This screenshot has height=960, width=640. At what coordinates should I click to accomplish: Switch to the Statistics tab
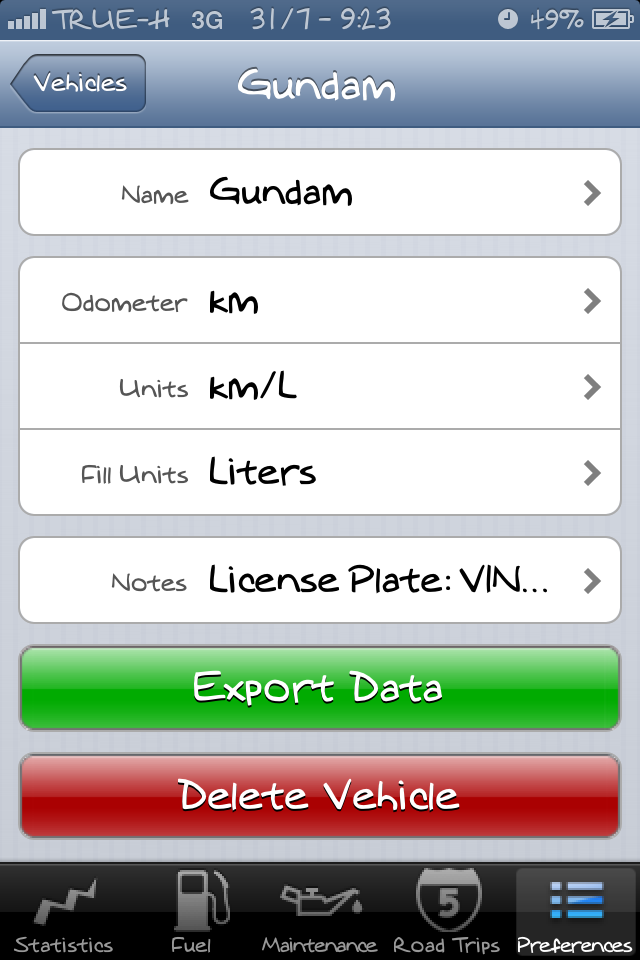pos(64,912)
